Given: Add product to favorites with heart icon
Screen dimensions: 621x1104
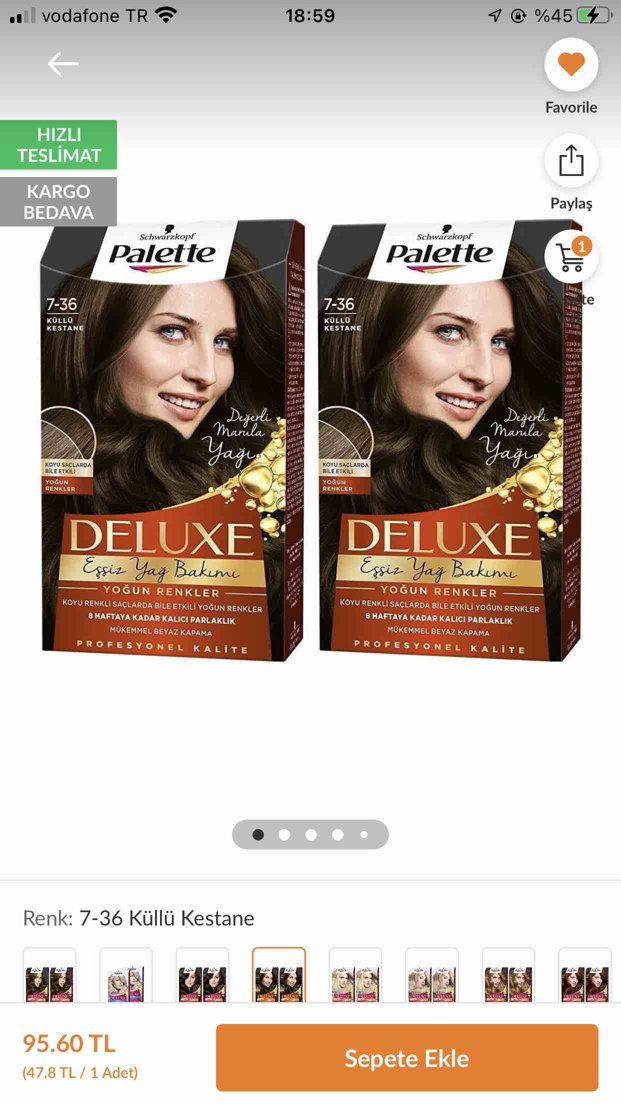Looking at the screenshot, I should 571,65.
